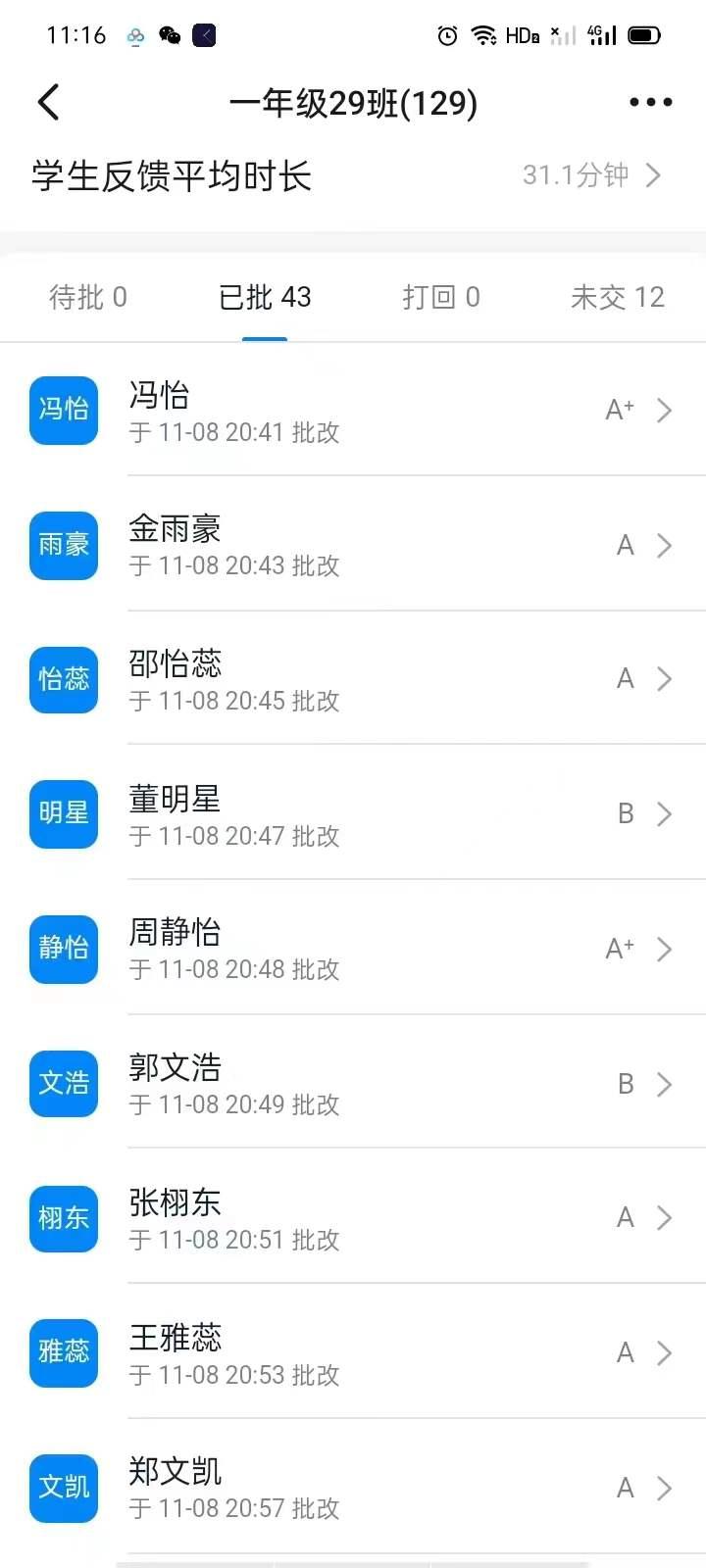The image size is (706, 1568).
Task: Open the 待批 tab
Action: click(x=87, y=297)
